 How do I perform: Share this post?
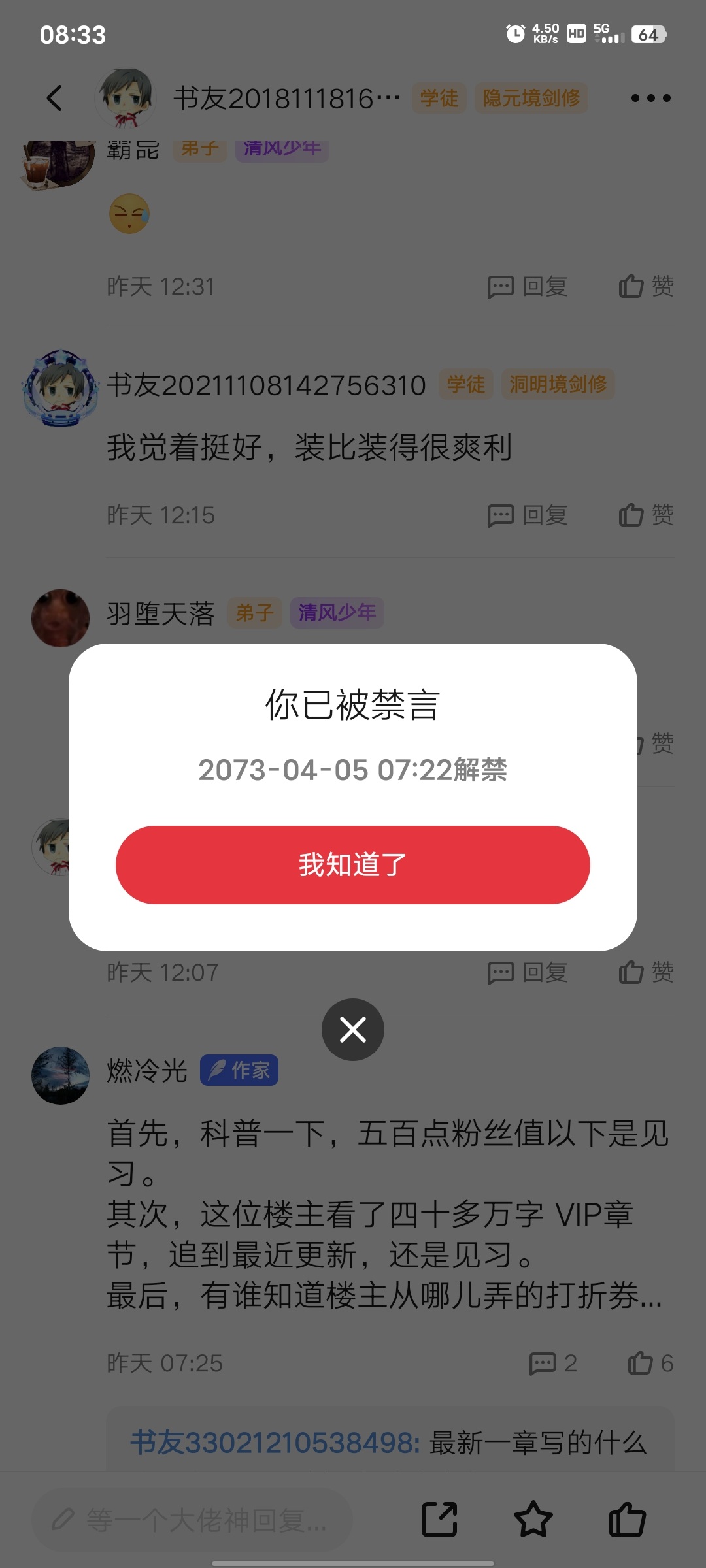439,1519
